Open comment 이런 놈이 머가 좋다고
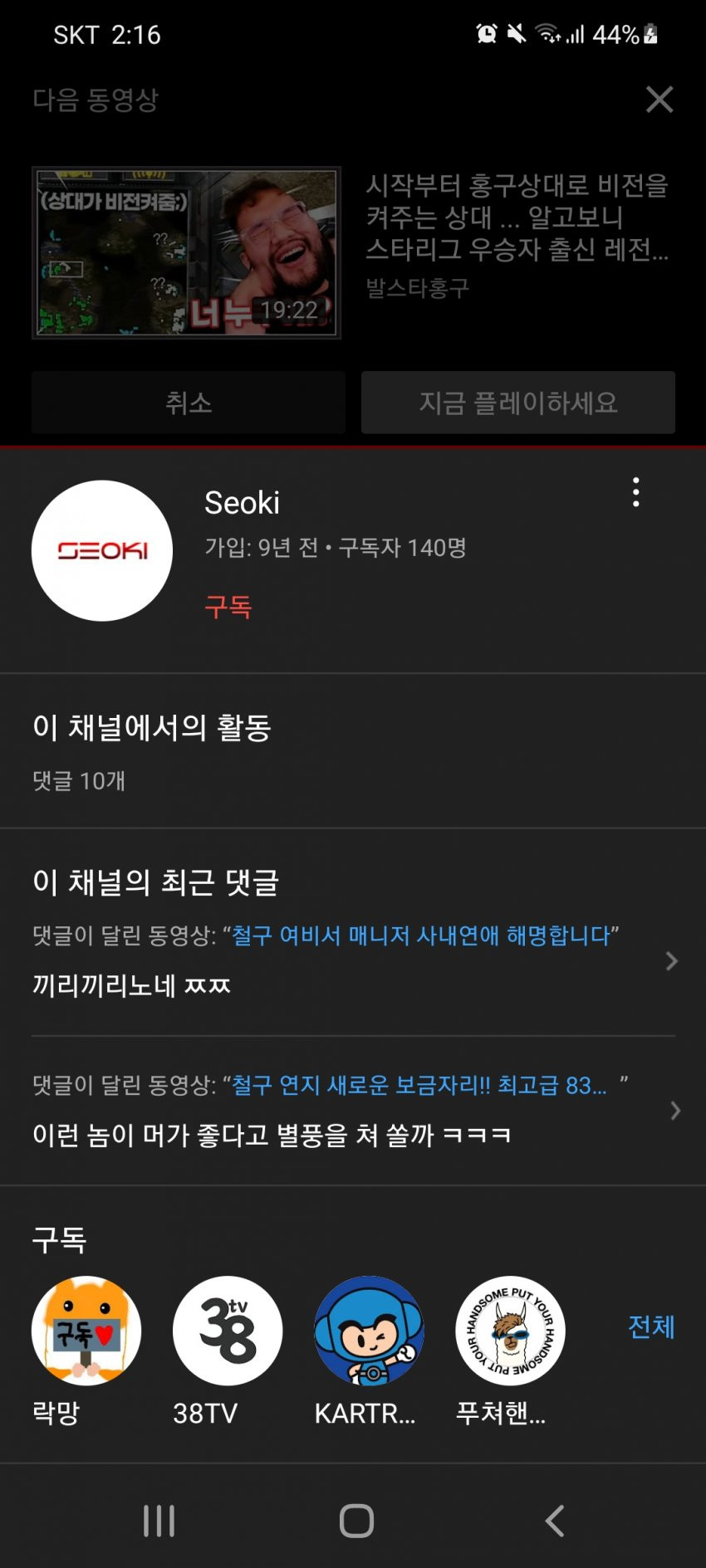706x1568 pixels. [271, 1135]
